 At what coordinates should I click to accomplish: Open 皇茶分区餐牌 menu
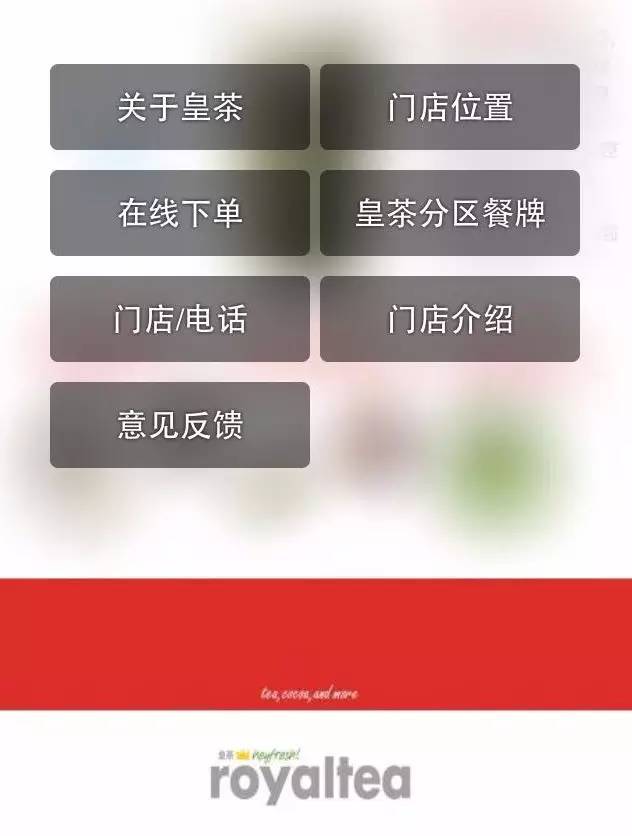click(x=450, y=213)
